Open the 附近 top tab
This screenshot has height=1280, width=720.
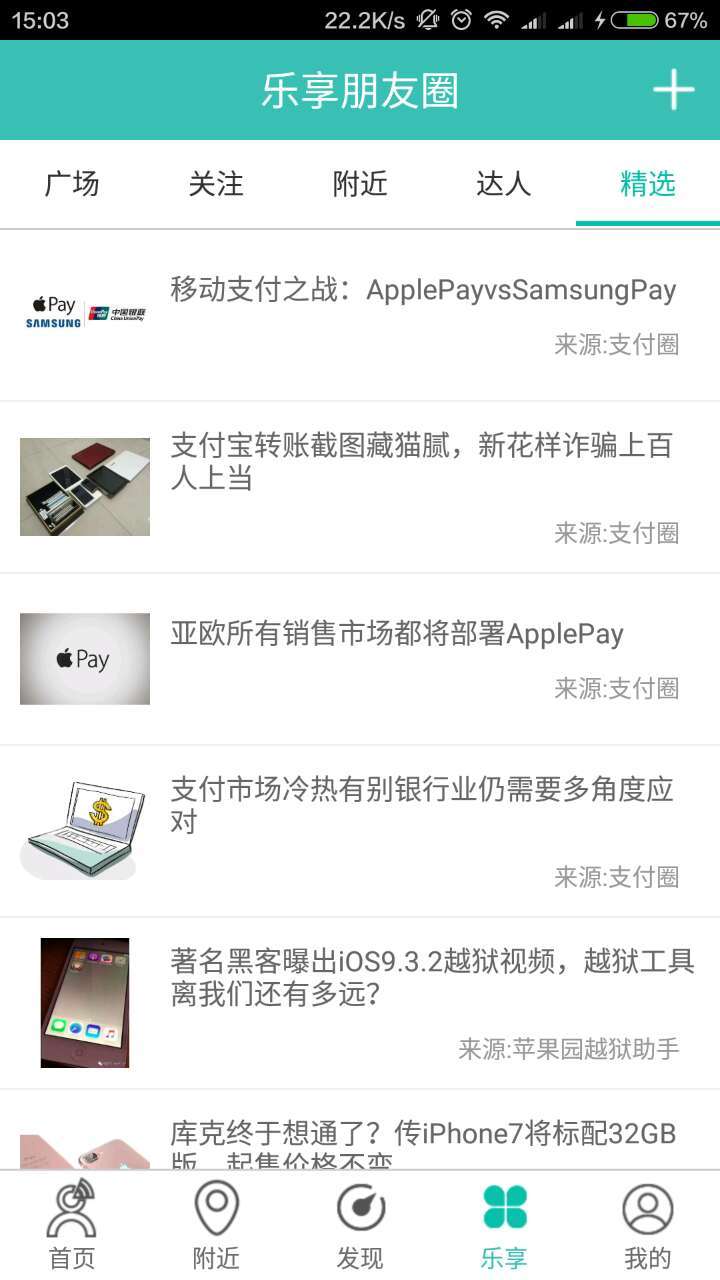pos(360,184)
